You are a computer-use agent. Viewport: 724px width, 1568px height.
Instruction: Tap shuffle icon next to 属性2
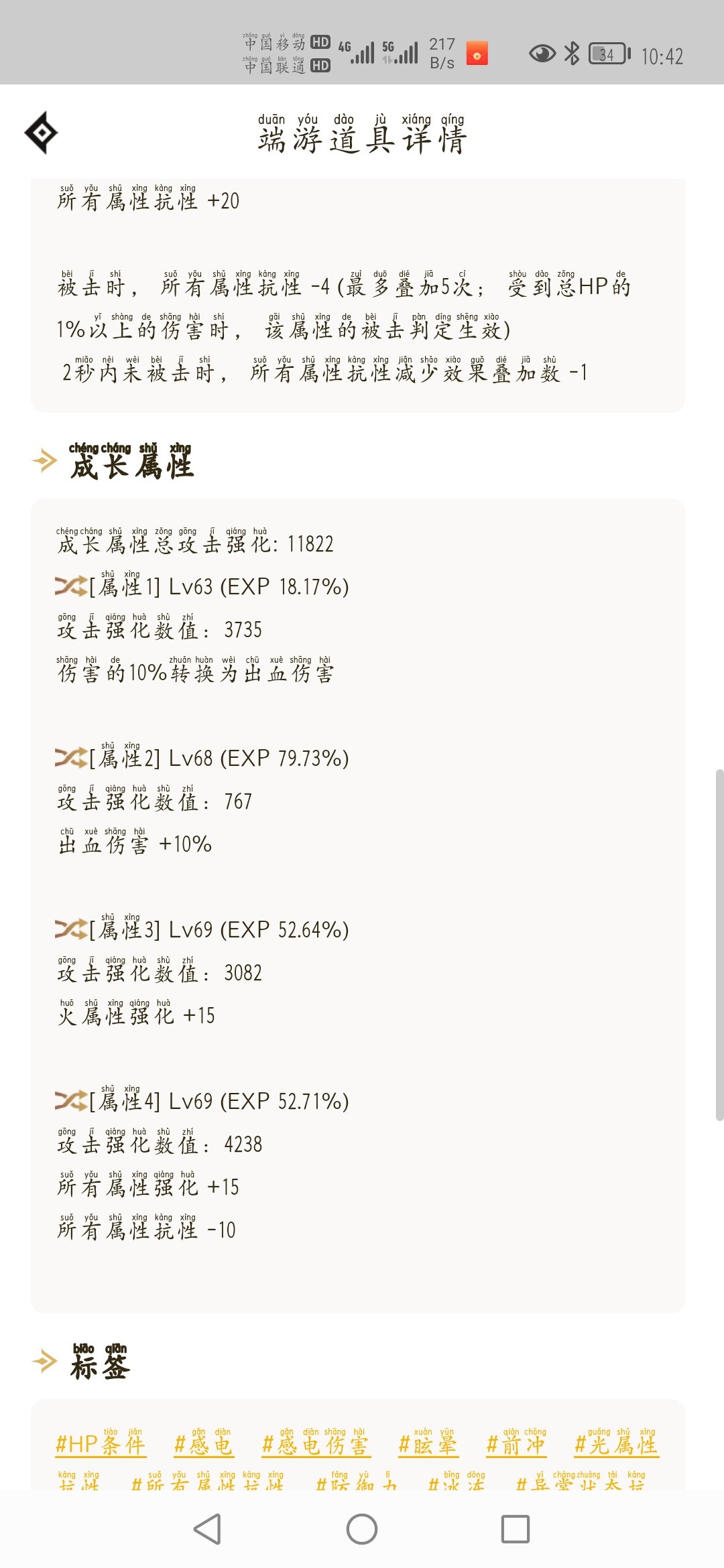point(71,758)
